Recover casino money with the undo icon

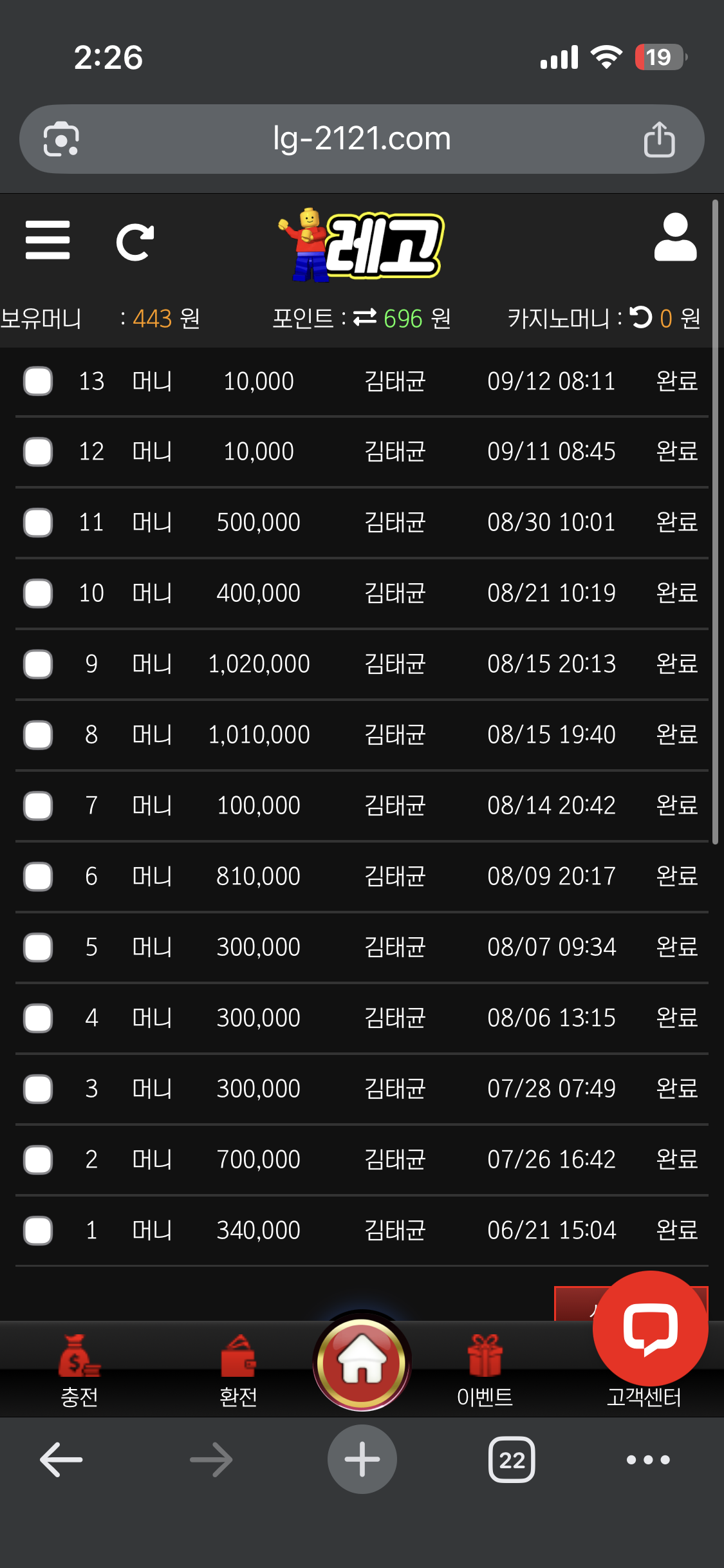(641, 317)
